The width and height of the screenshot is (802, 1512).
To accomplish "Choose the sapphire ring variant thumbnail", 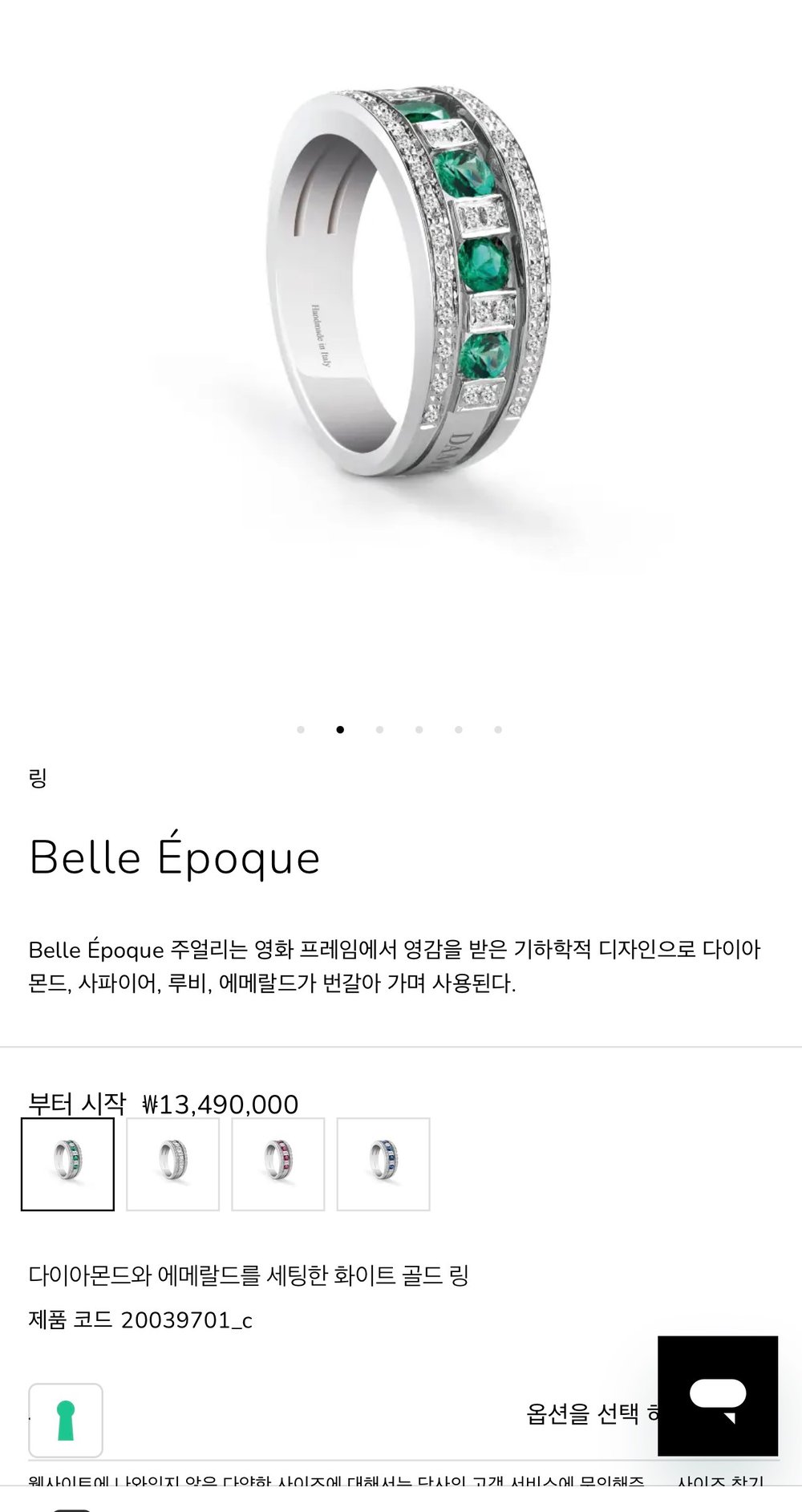I will pos(383,1163).
